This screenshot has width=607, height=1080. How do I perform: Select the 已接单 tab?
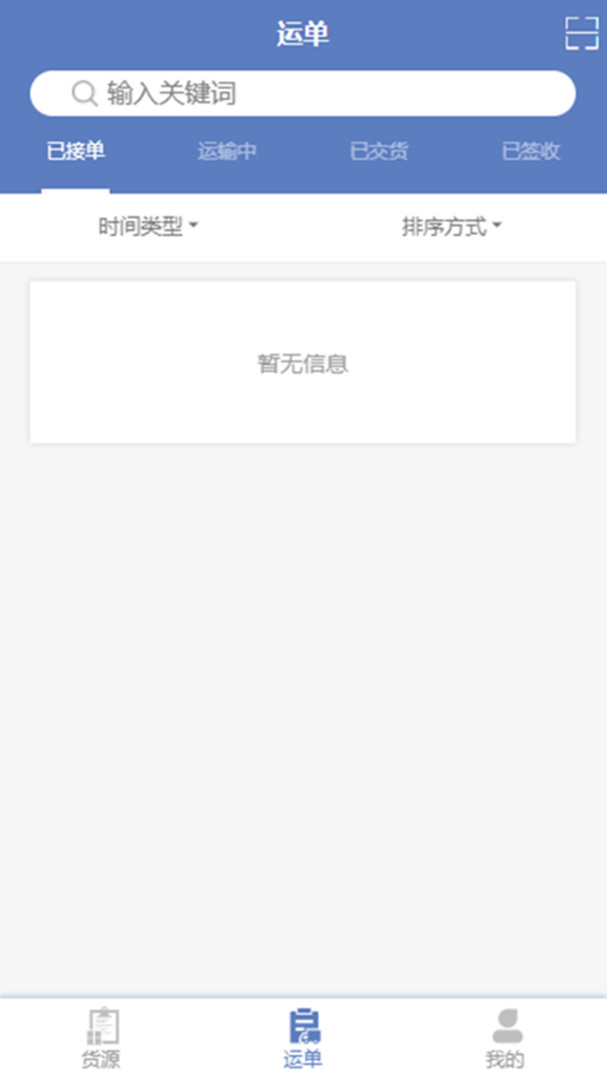[76, 151]
